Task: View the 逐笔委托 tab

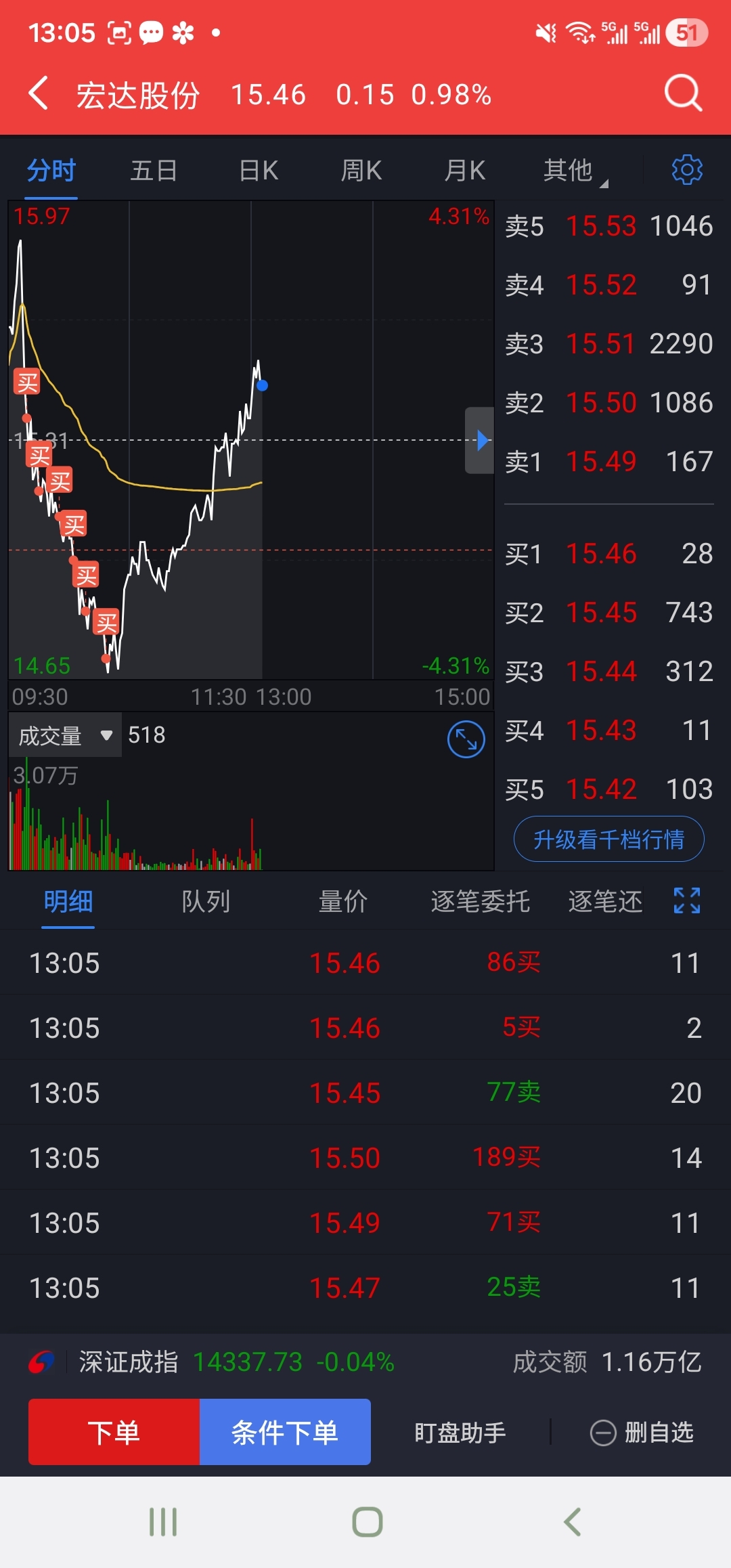Action: (480, 902)
